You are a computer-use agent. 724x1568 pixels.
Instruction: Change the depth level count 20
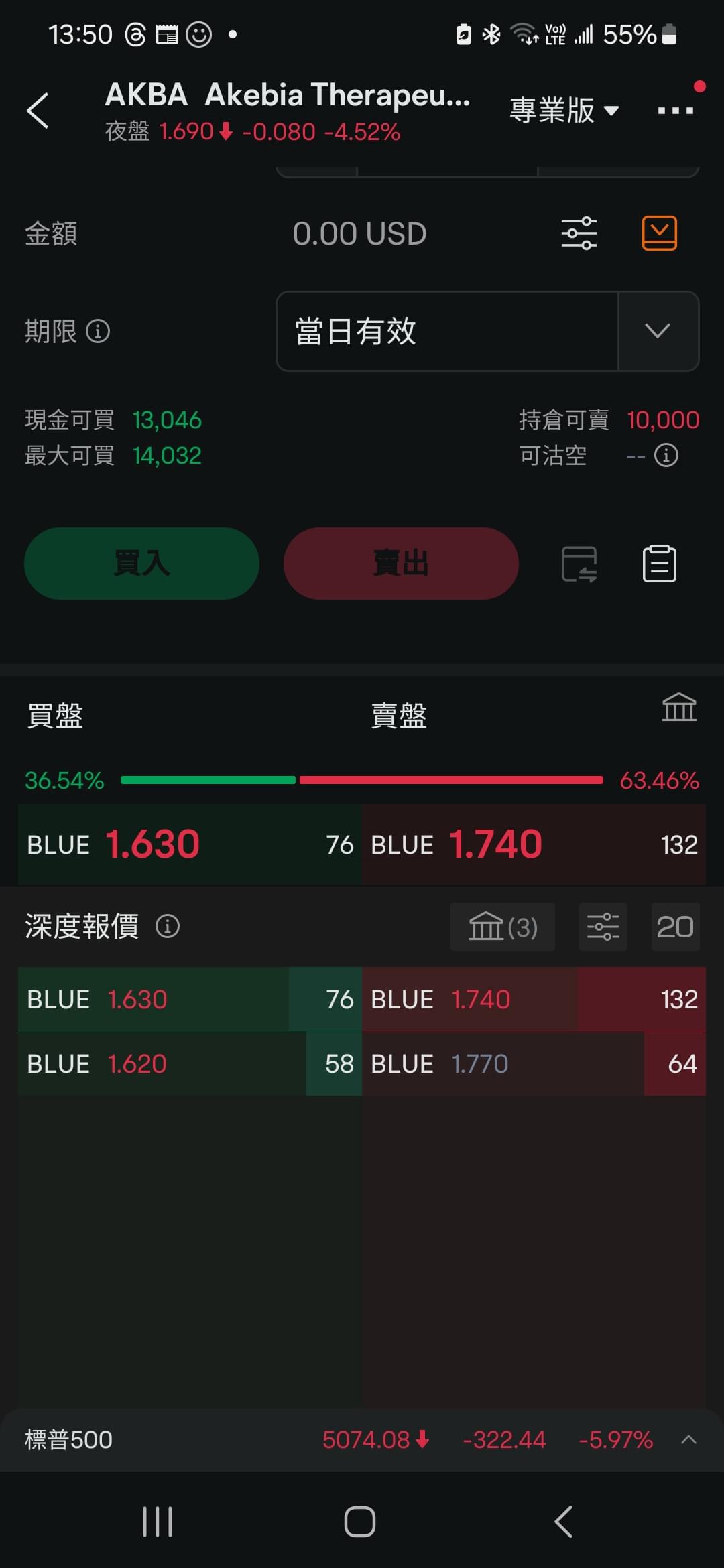click(x=676, y=927)
